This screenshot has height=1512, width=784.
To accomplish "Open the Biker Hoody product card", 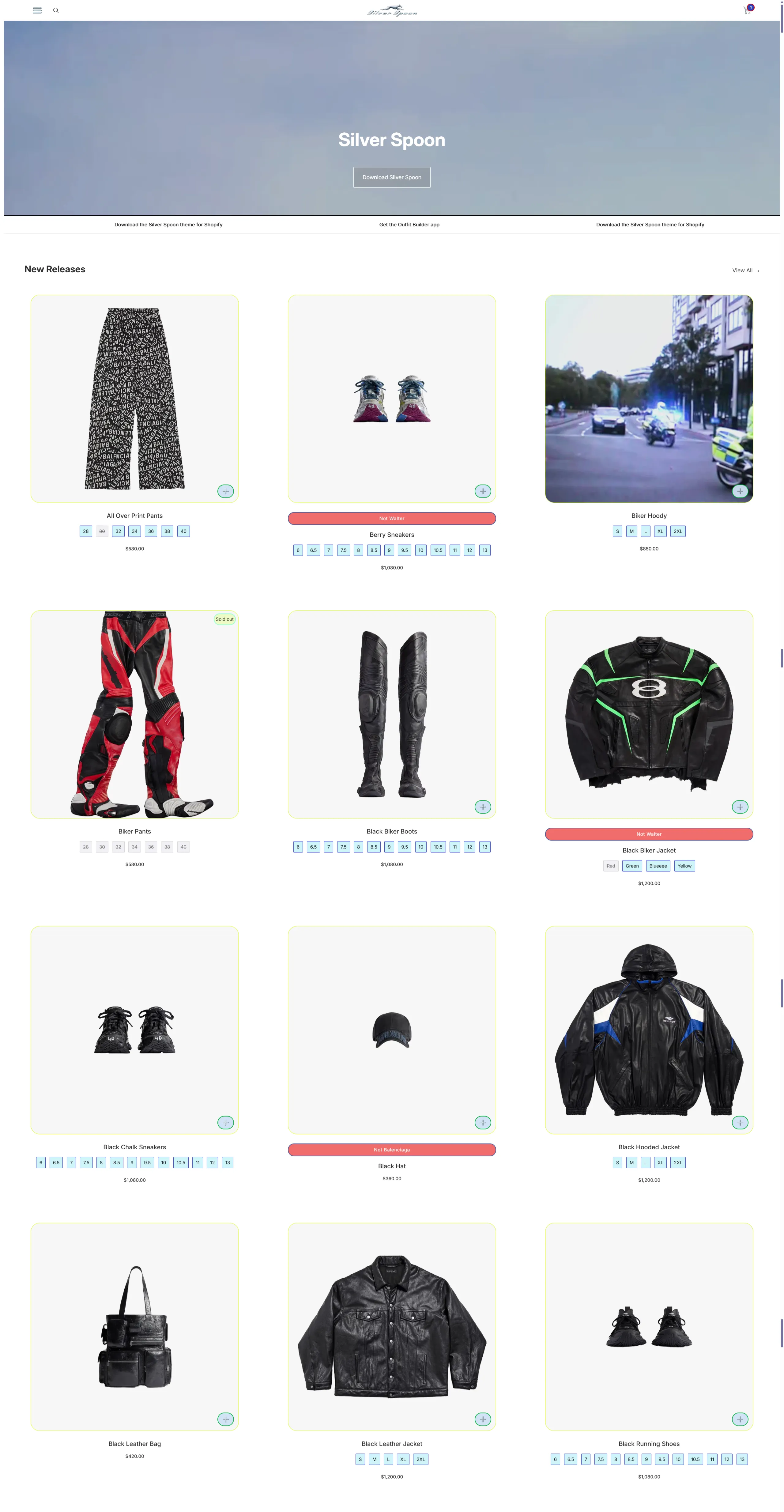I will coord(648,398).
